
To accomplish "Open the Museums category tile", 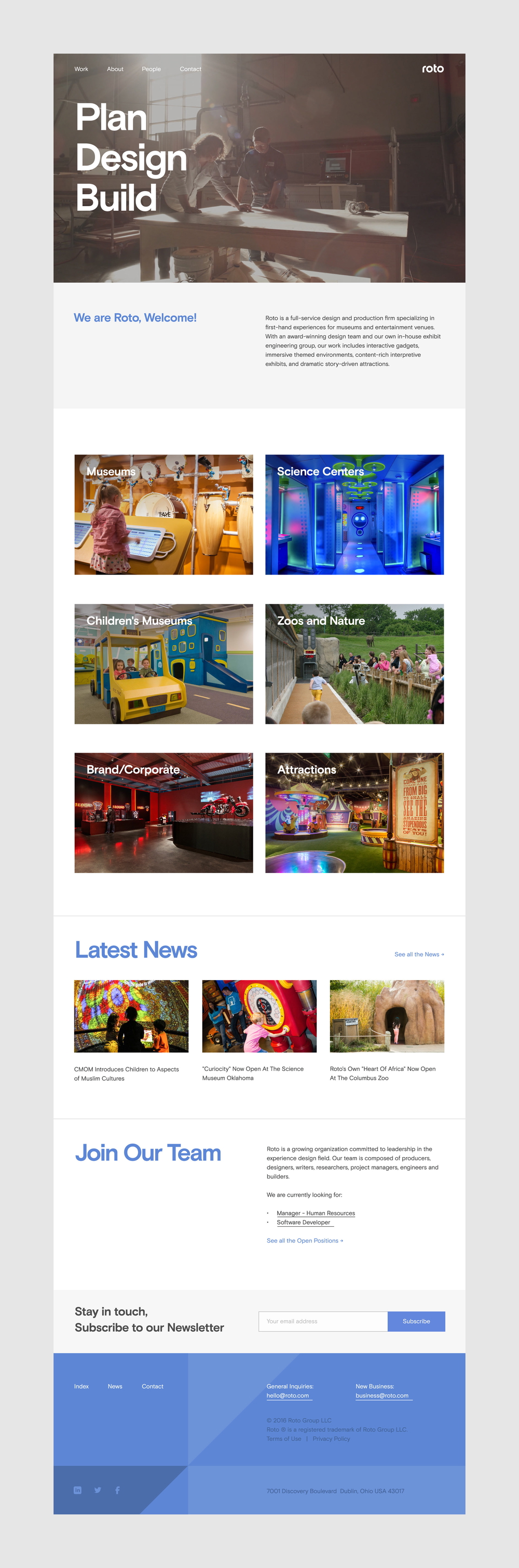I will (x=163, y=514).
